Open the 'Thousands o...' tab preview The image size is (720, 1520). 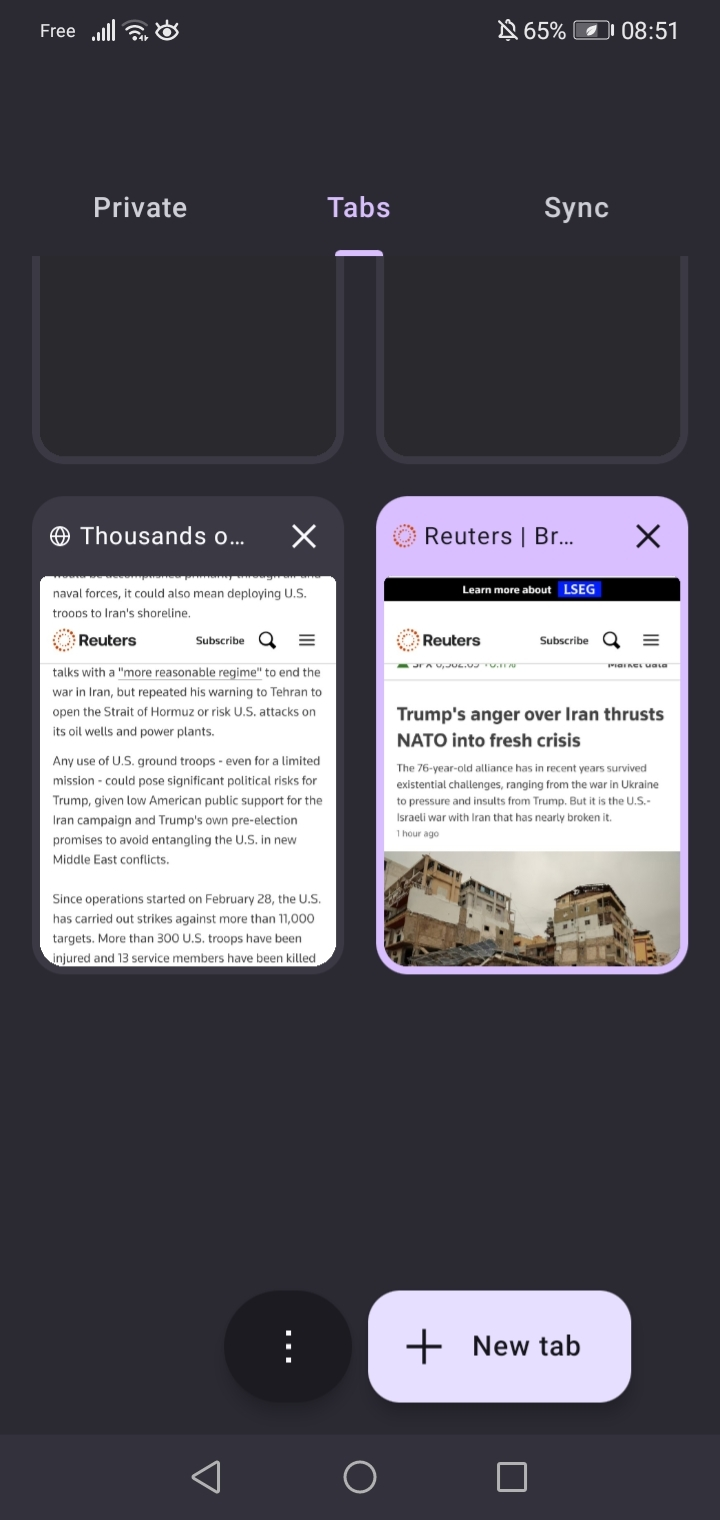coord(188,770)
